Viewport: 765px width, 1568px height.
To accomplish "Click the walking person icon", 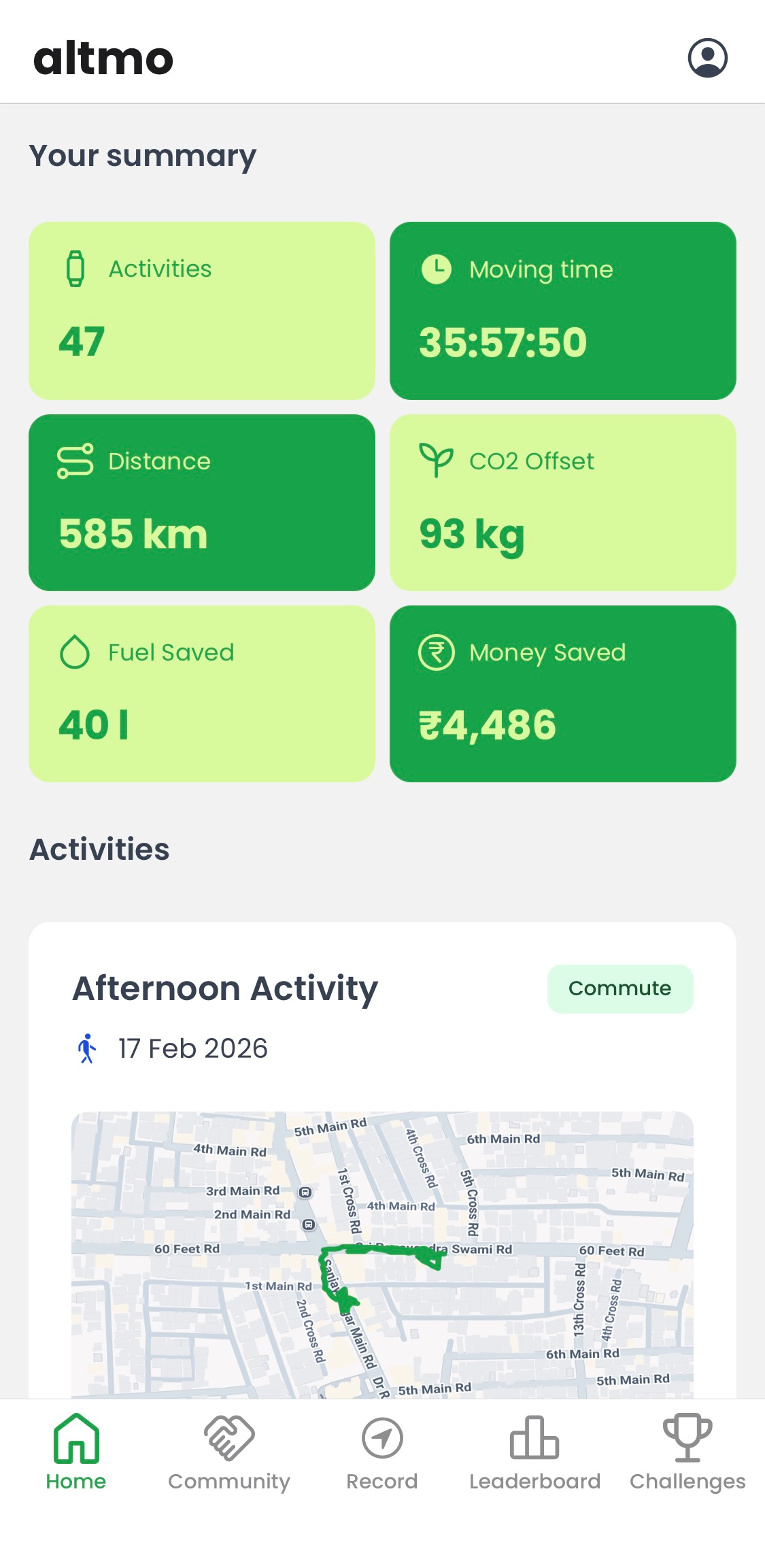I will 86,1048.
